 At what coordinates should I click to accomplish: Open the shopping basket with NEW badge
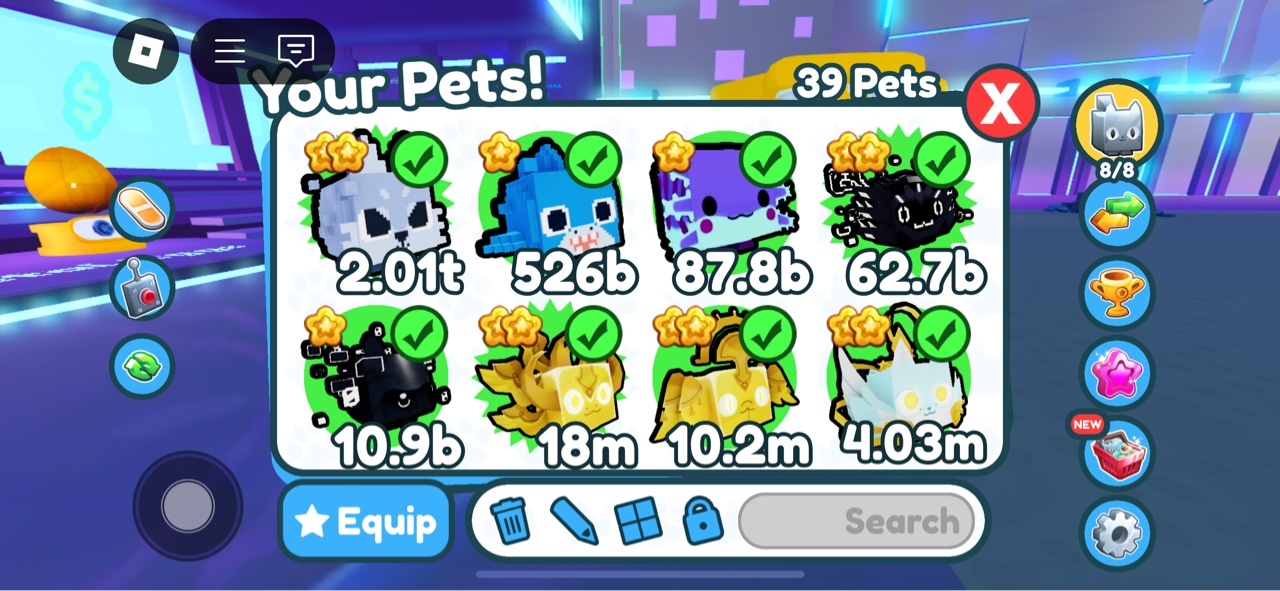(1117, 454)
